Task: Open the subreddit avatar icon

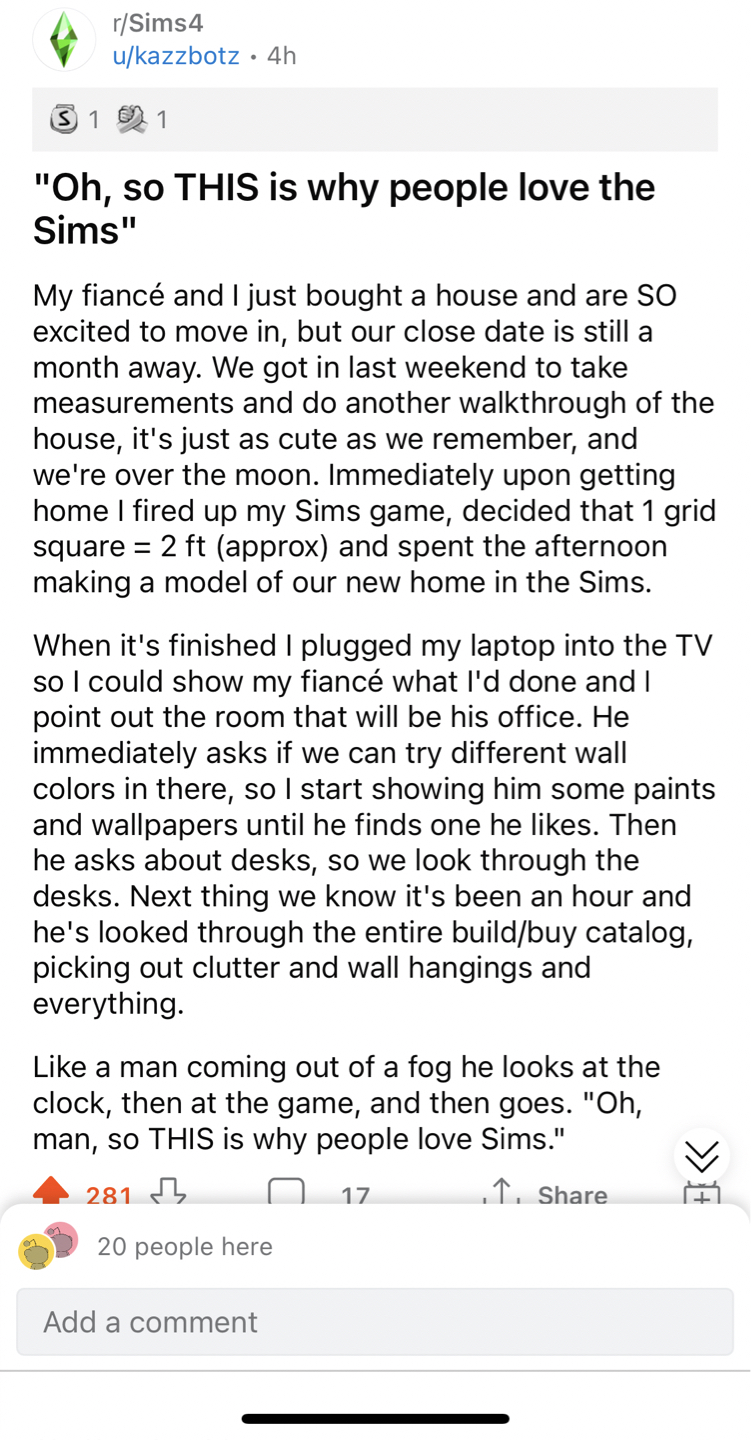Action: coord(64,40)
